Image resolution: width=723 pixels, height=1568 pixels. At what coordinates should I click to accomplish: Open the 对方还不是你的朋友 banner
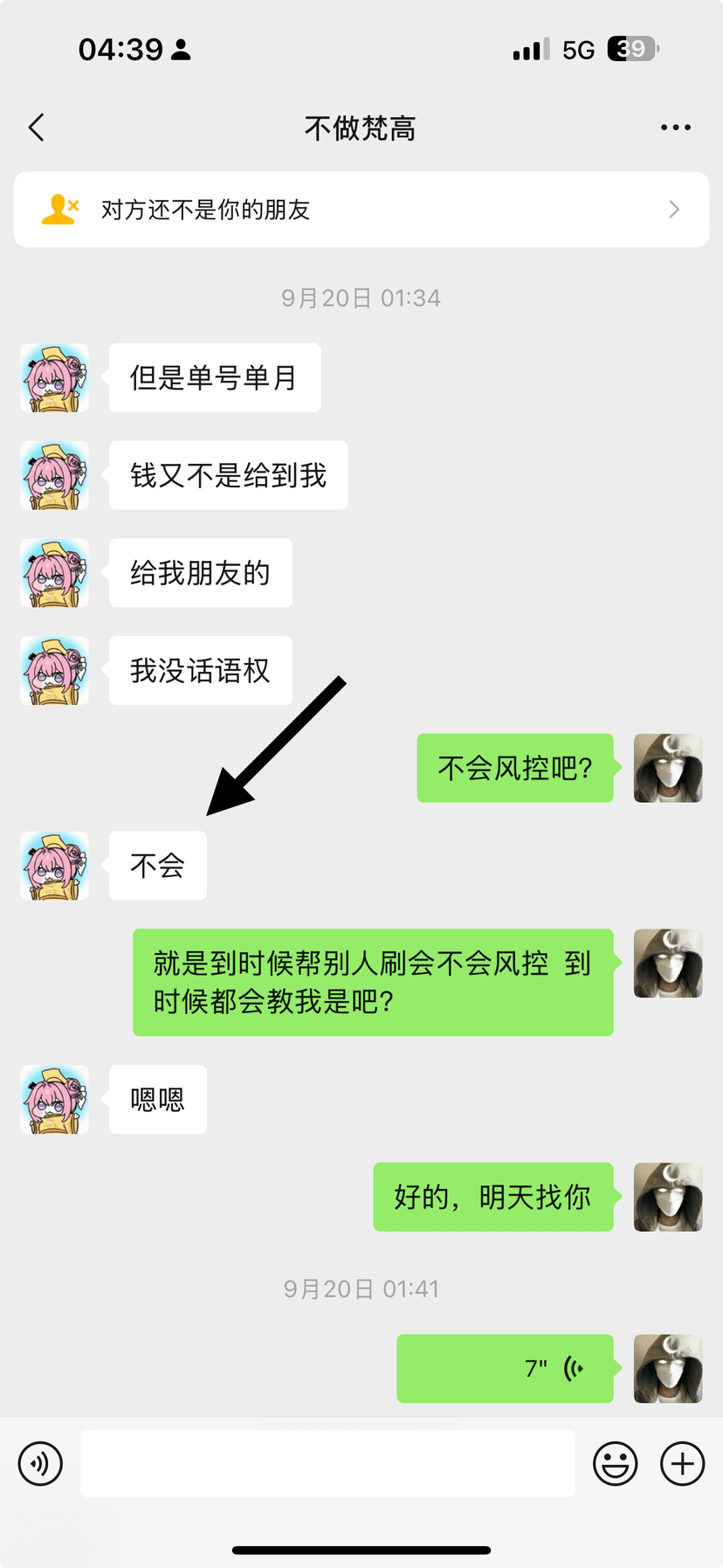click(361, 210)
